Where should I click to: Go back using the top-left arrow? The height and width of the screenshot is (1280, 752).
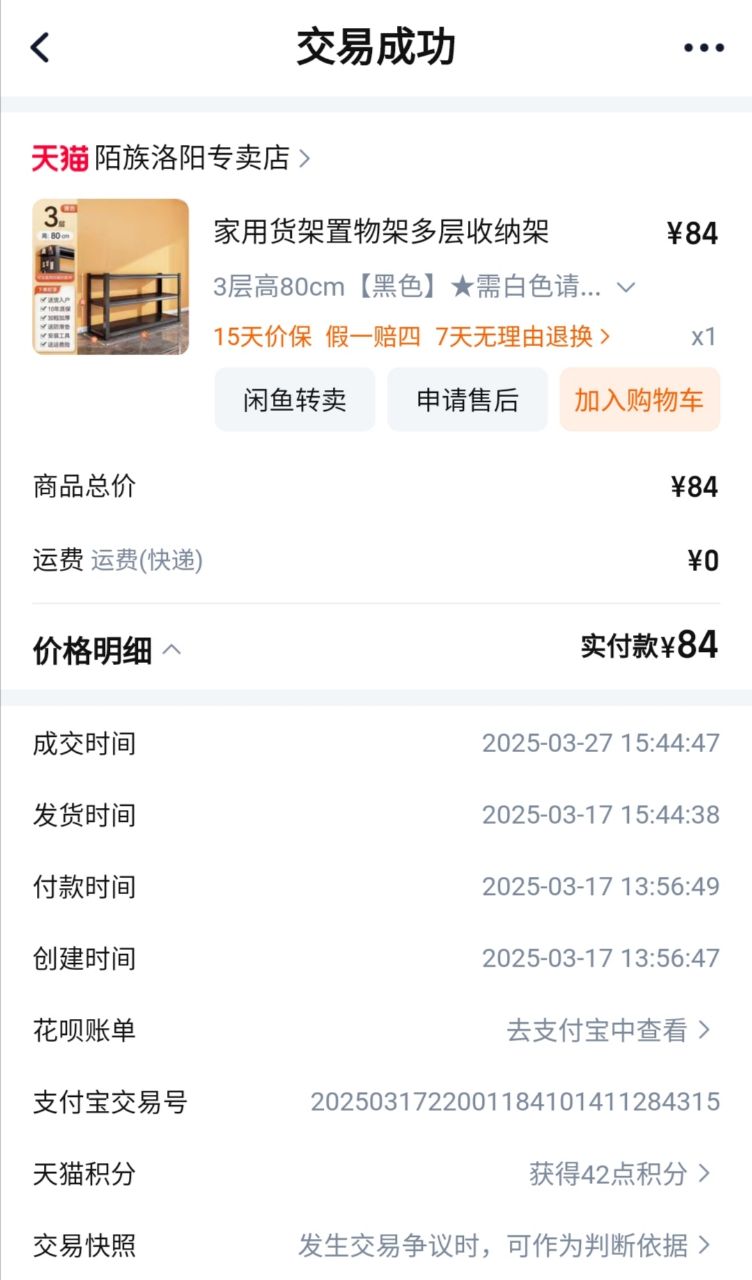click(40, 47)
